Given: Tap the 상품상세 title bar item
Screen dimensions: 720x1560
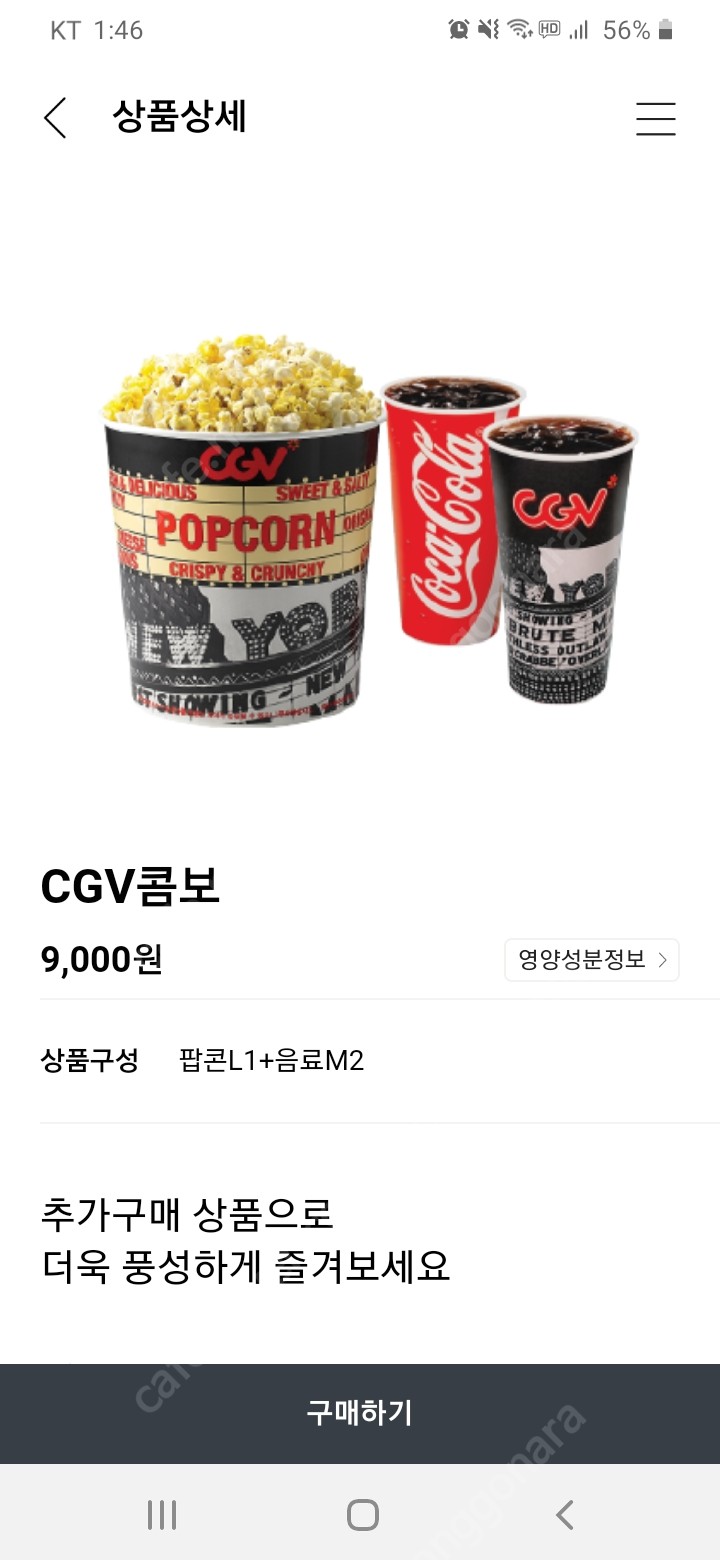Looking at the screenshot, I should click(x=180, y=117).
